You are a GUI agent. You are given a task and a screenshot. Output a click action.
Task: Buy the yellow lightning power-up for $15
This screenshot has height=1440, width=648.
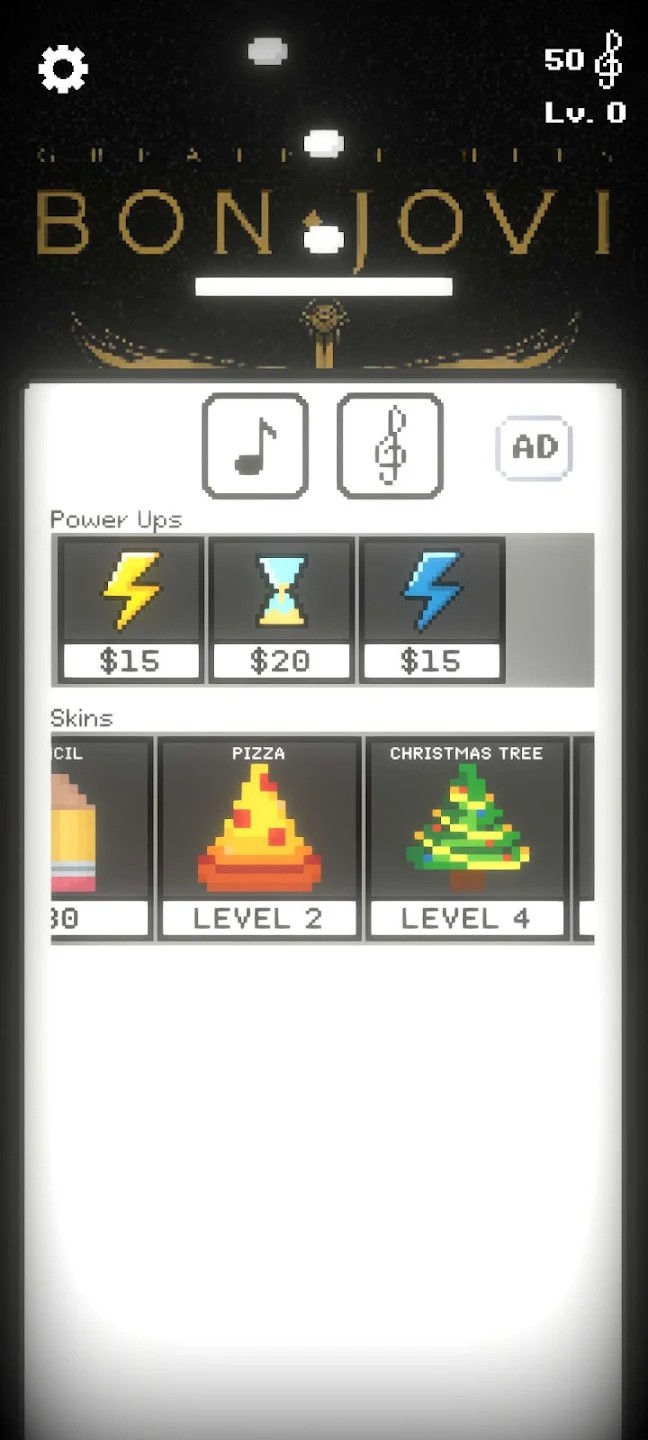131,610
